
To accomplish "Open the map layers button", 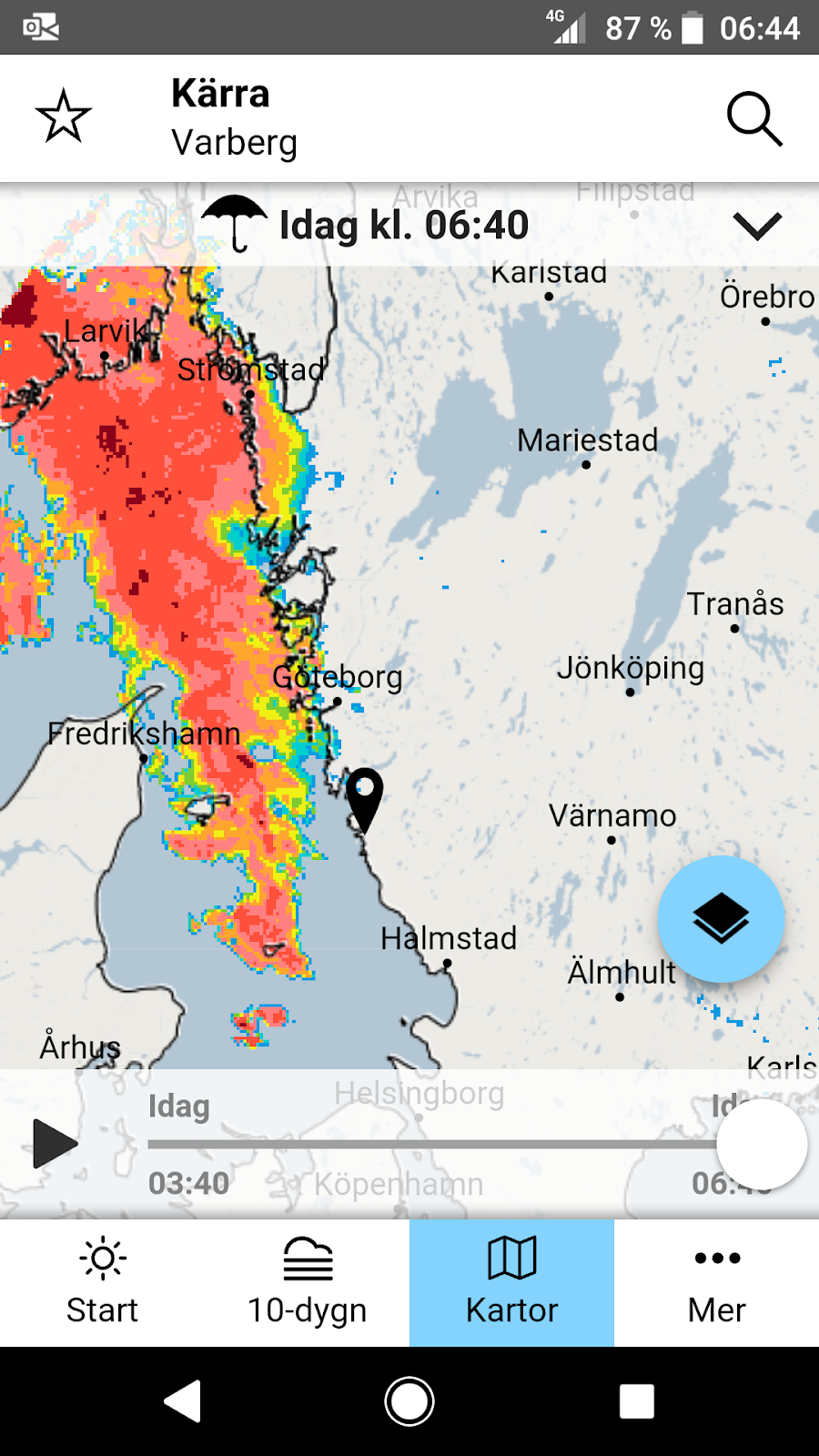I will [x=721, y=919].
